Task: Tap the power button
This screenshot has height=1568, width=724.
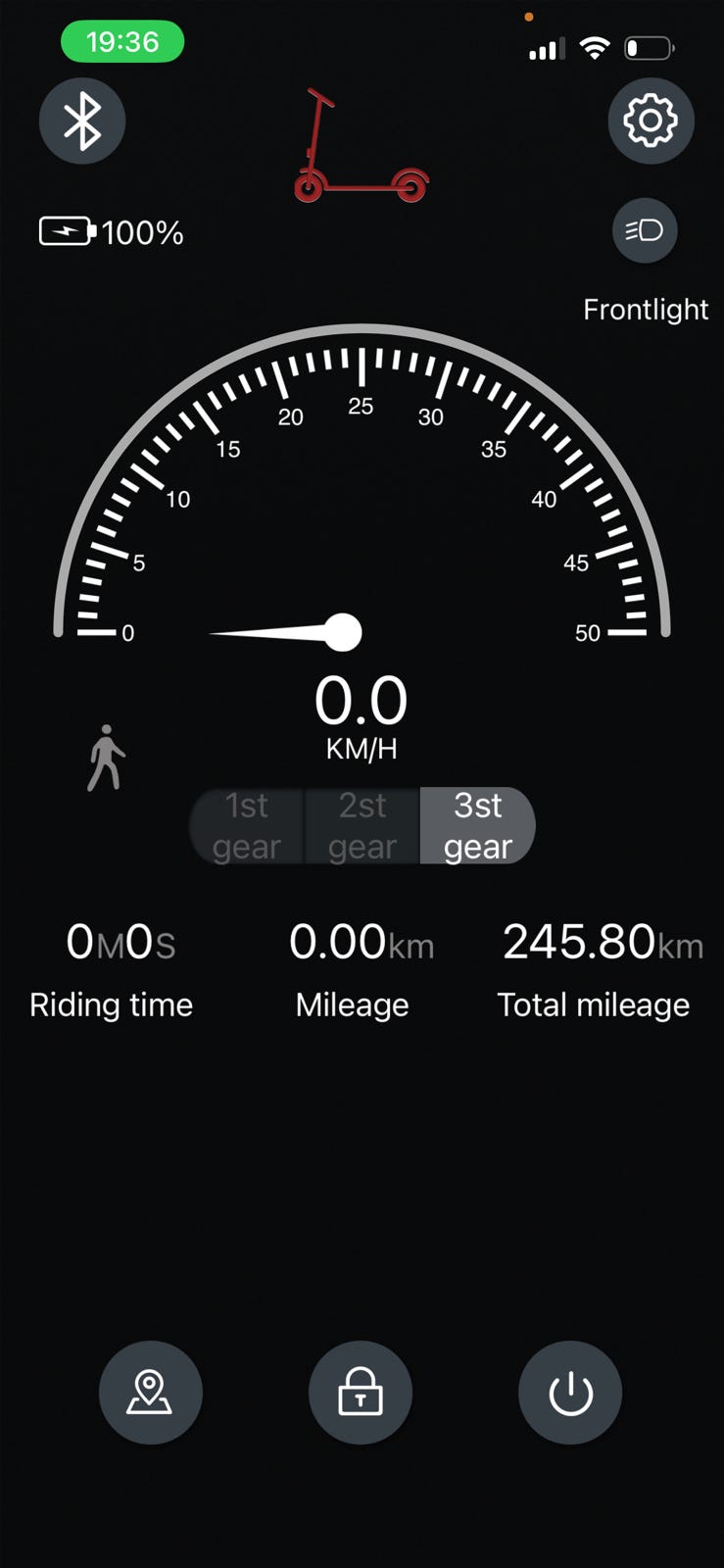Action: click(570, 1393)
